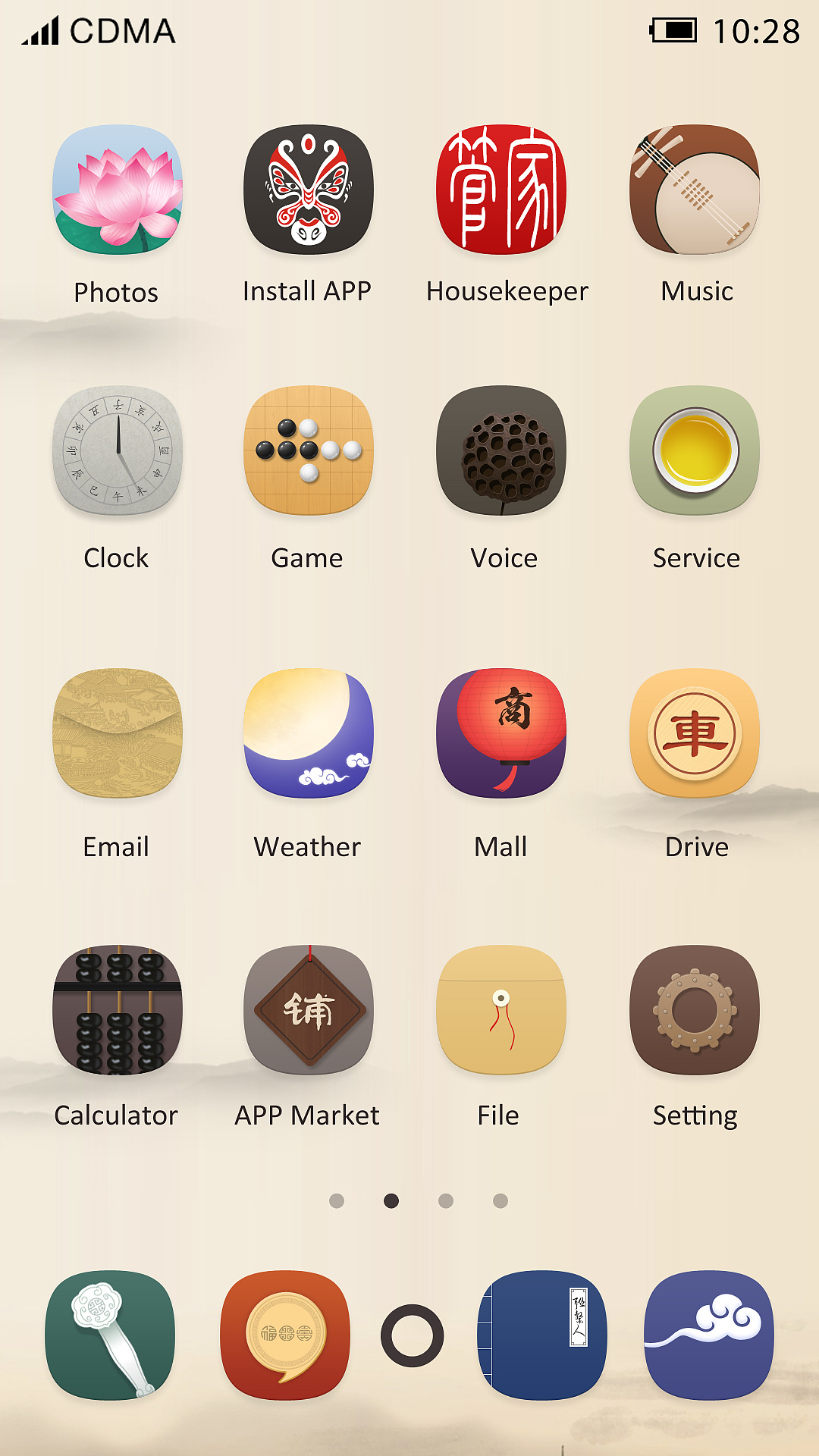Open the Voice app

tap(501, 450)
